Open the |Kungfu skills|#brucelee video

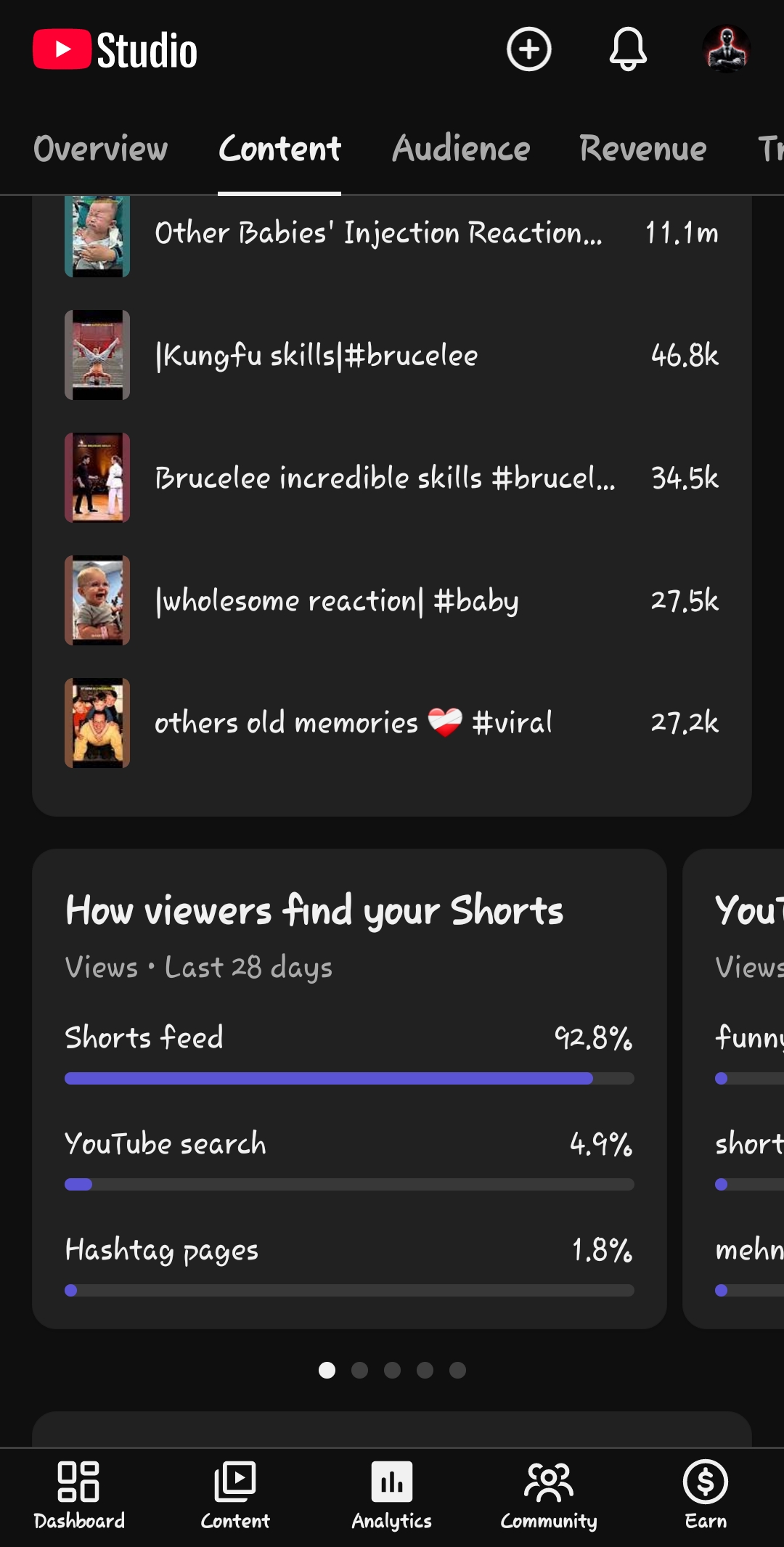(392, 355)
